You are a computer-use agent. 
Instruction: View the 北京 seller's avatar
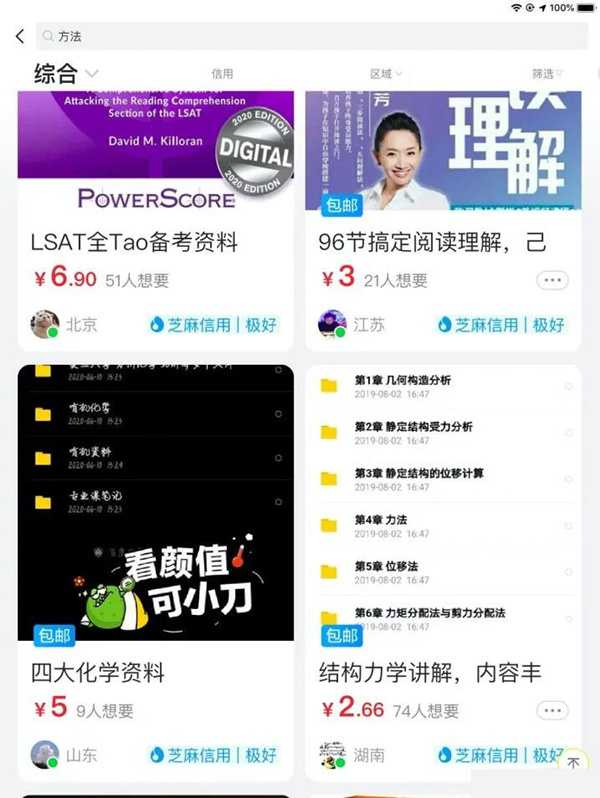click(x=45, y=324)
